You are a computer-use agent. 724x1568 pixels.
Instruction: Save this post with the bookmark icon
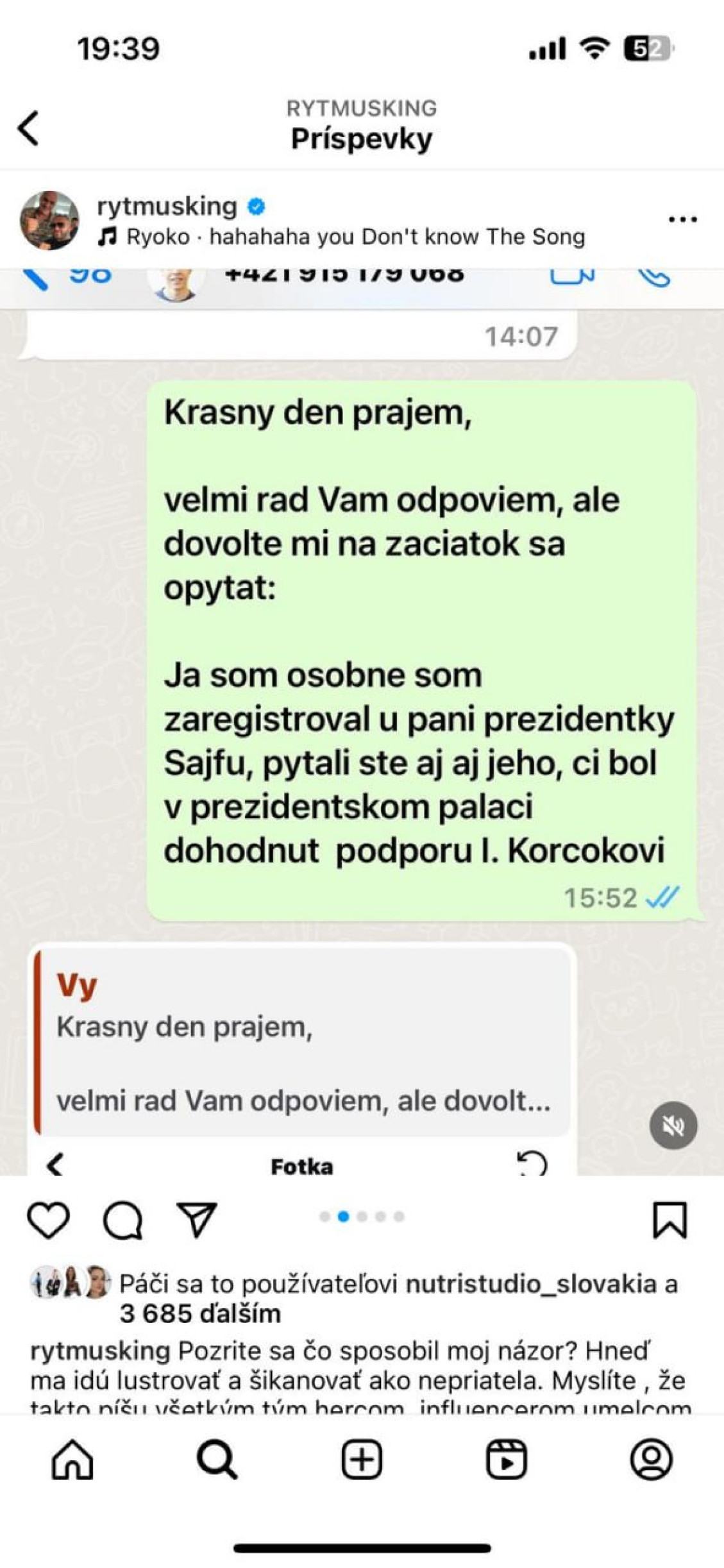(669, 1219)
